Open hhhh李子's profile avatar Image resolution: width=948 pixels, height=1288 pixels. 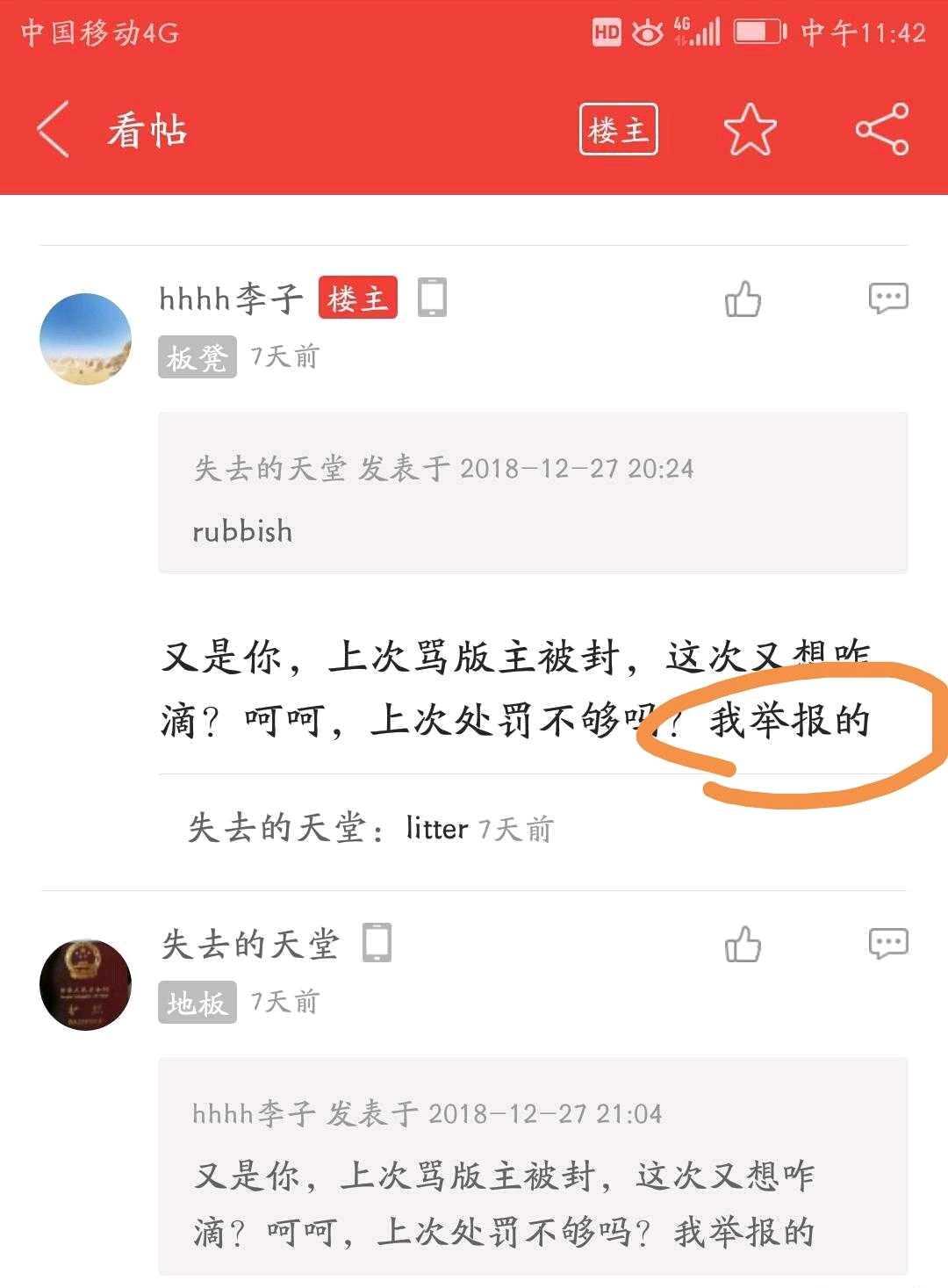(x=86, y=339)
